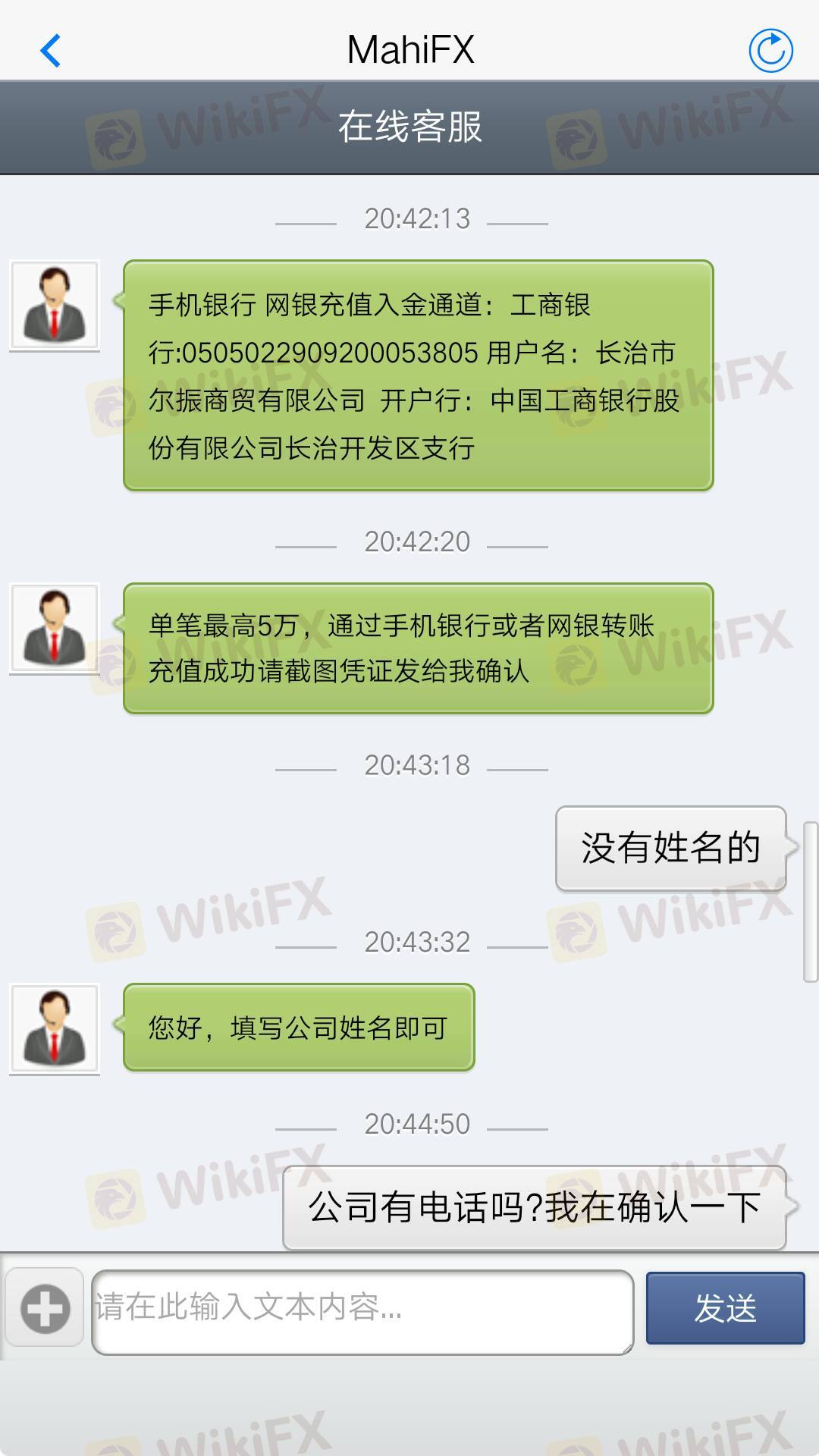This screenshot has width=819, height=1456.
Task: Tap the 发送 send button
Action: coord(725,1308)
